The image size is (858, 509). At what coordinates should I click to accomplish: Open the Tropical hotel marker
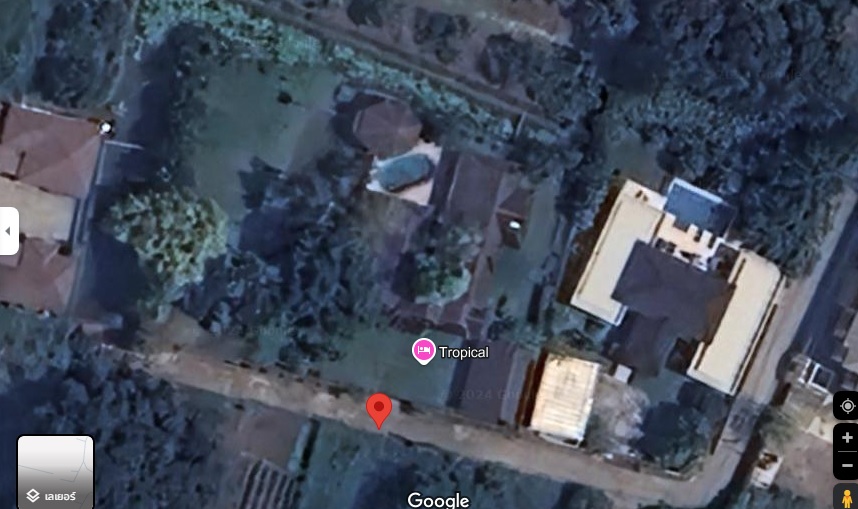tap(424, 350)
